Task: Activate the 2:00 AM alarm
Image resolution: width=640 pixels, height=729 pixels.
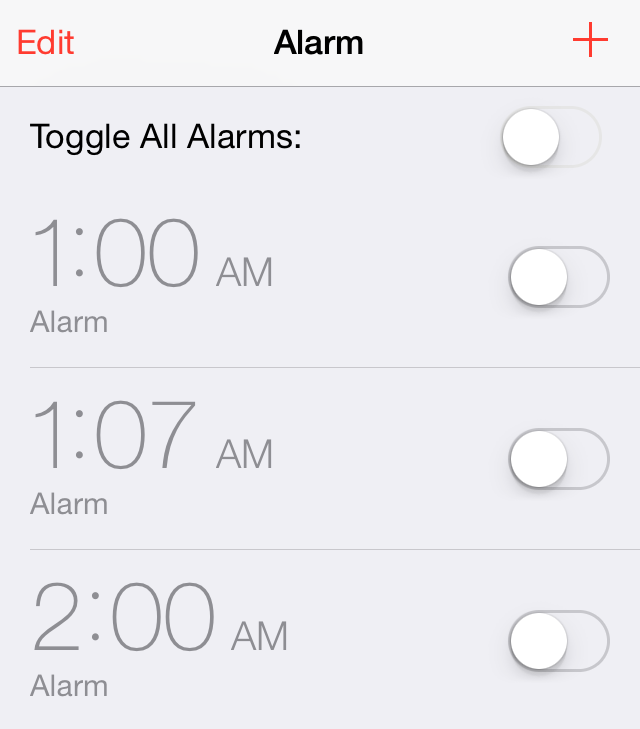Action: point(558,641)
